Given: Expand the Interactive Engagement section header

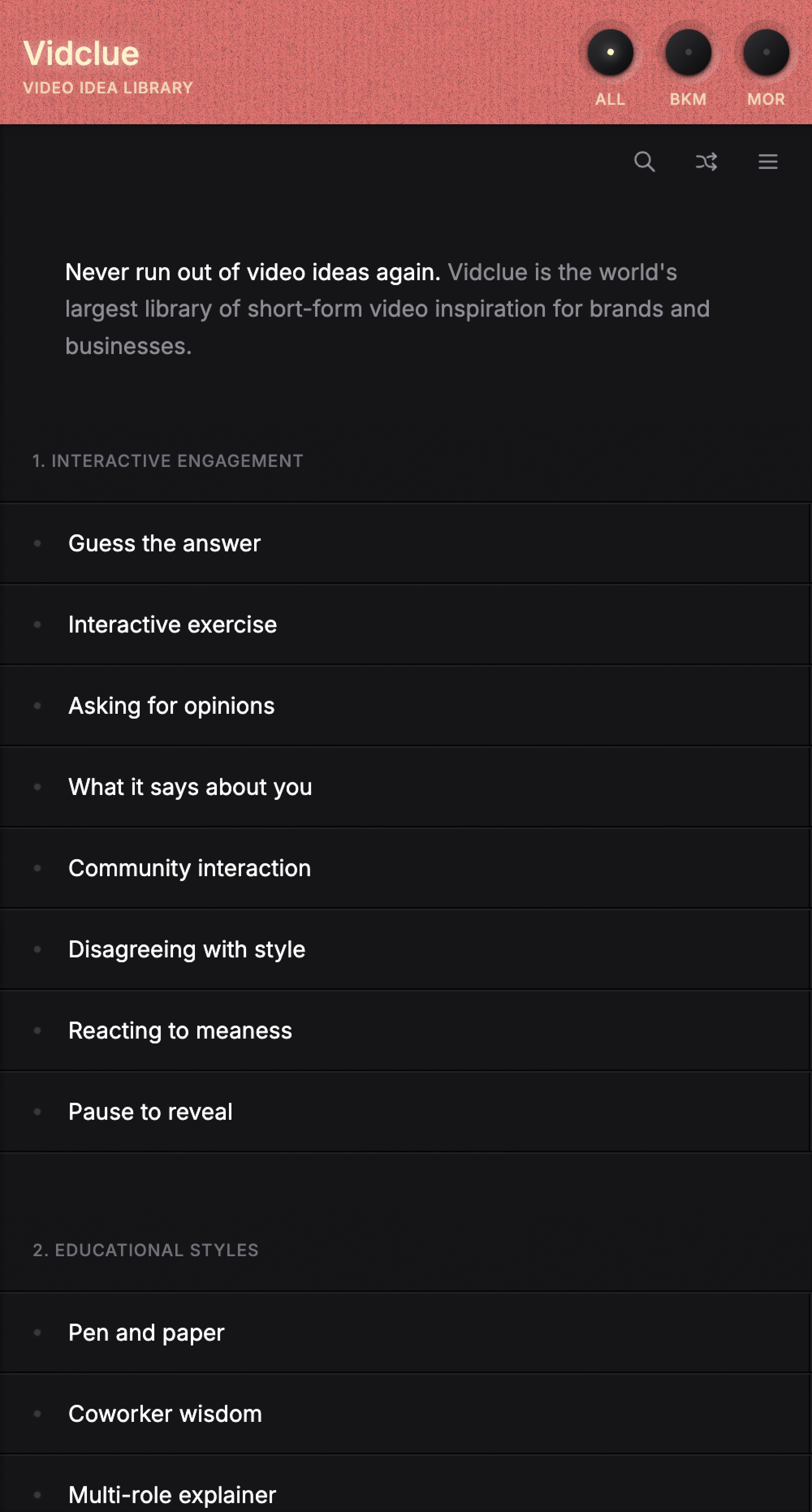Looking at the screenshot, I should tap(167, 460).
